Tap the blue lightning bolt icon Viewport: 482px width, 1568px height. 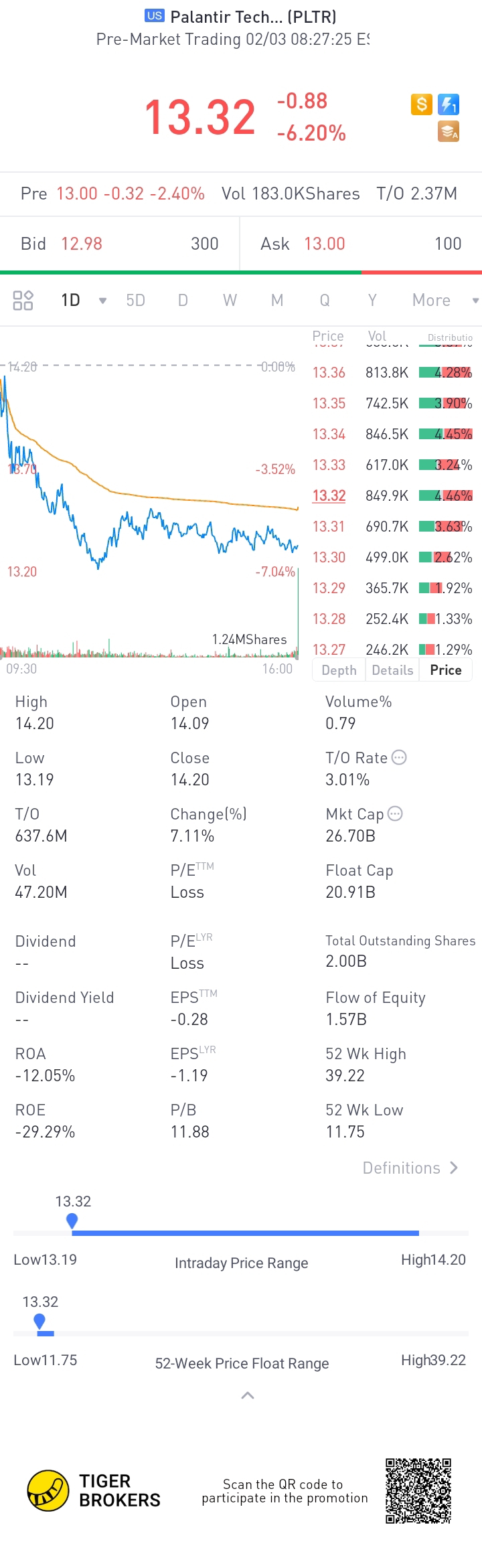(449, 104)
